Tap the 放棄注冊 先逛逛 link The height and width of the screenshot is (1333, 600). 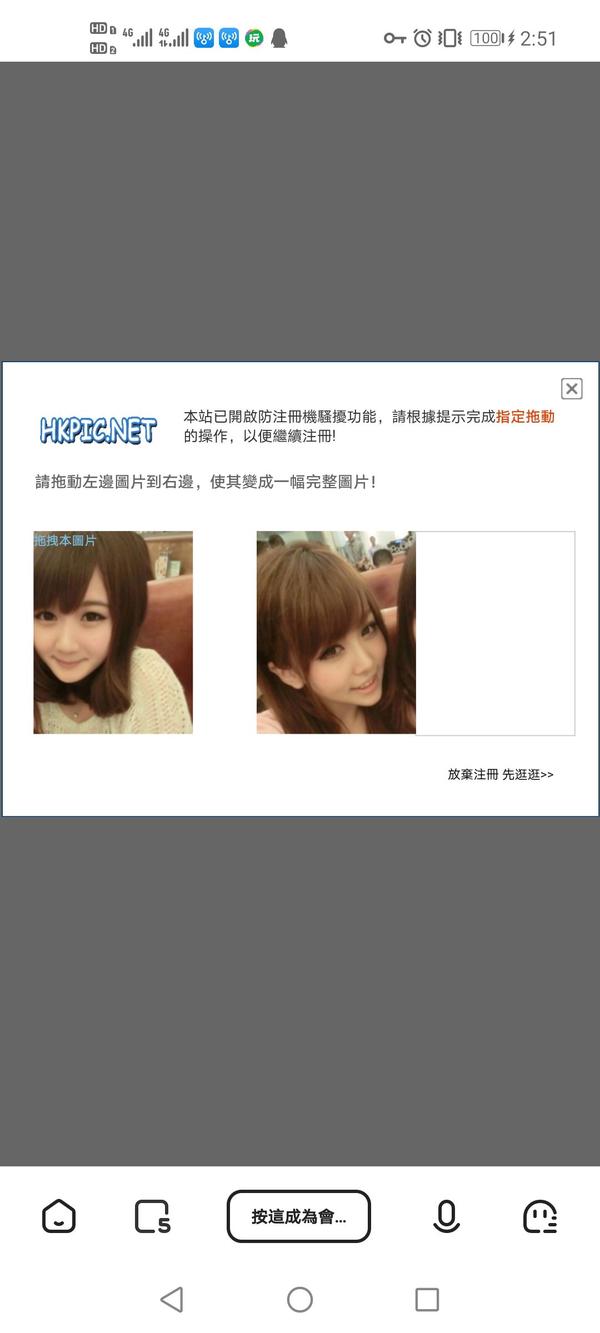click(500, 774)
